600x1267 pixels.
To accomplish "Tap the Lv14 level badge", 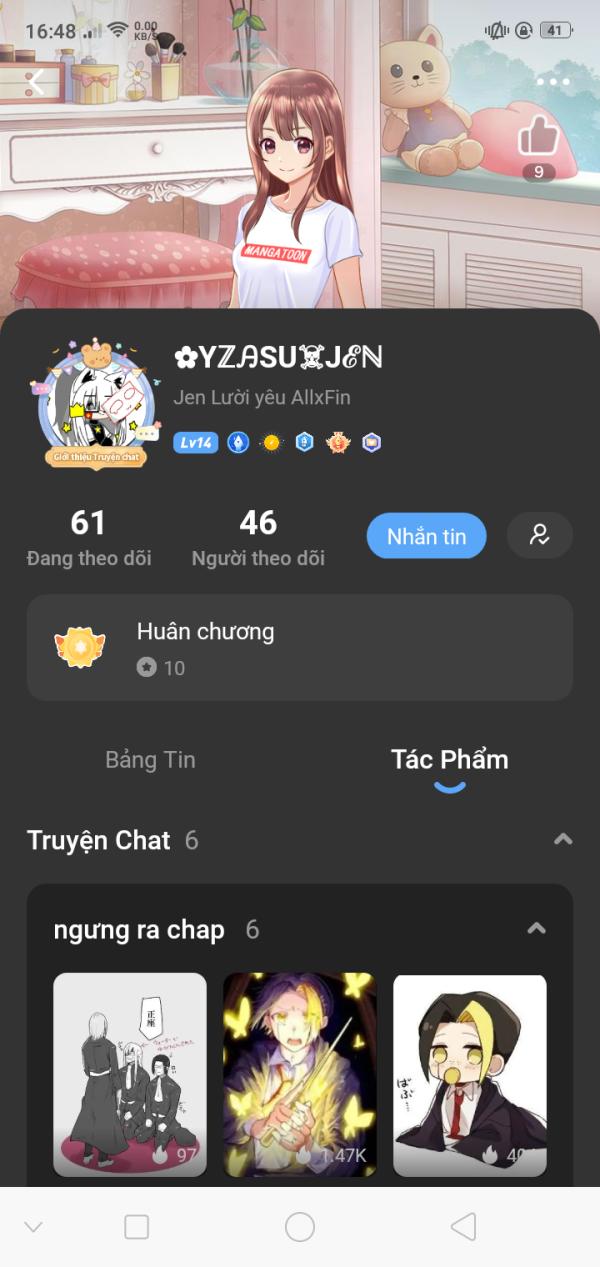I will [x=196, y=443].
